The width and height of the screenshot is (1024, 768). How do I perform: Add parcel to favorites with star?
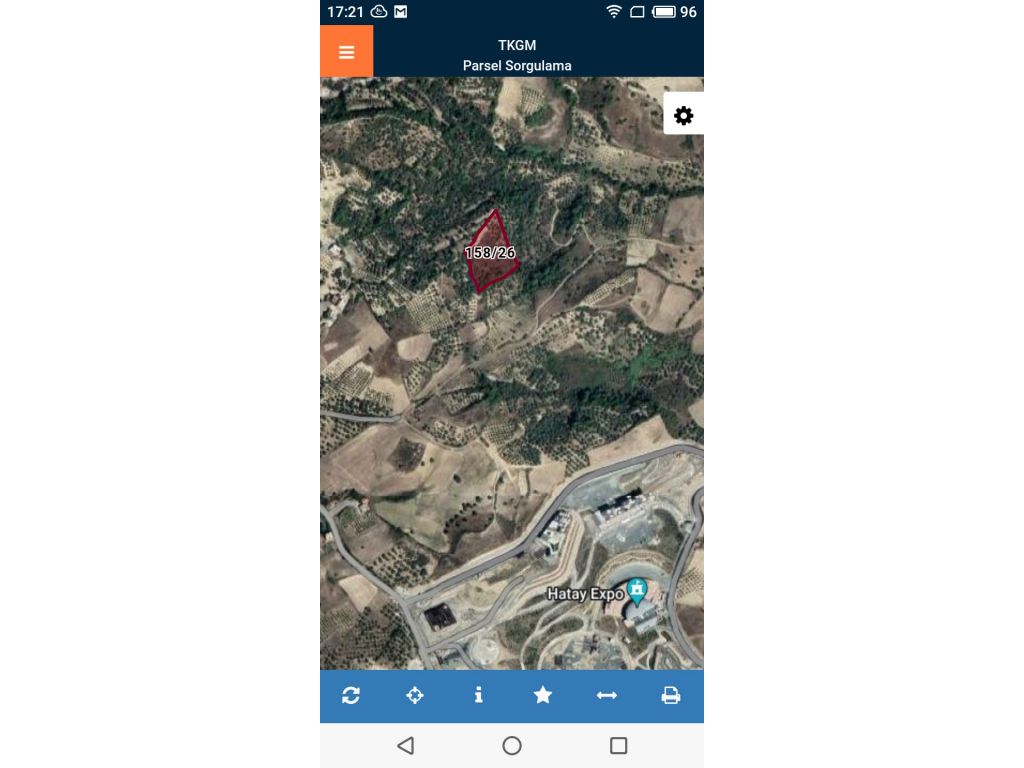(543, 695)
